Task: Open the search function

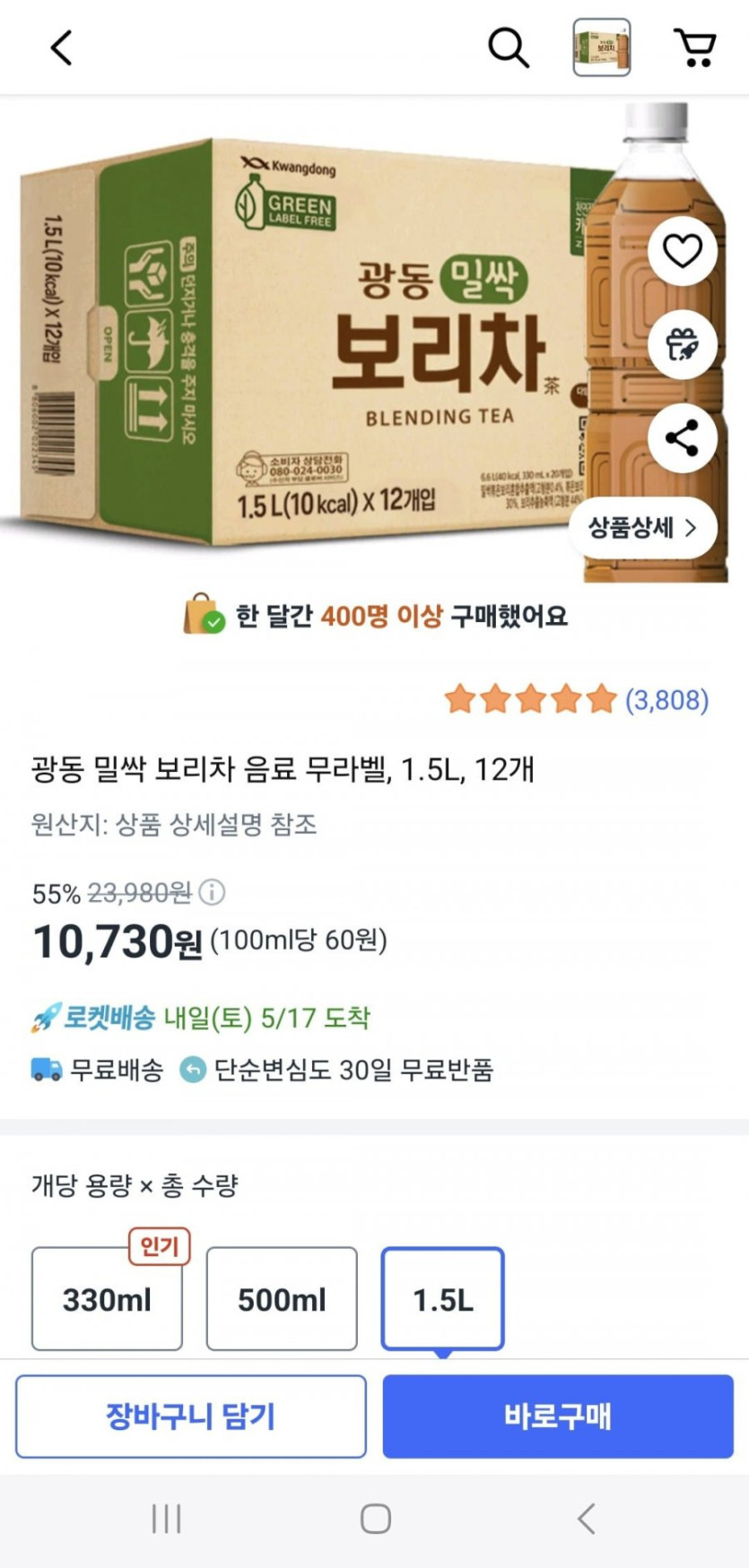Action: (x=509, y=48)
